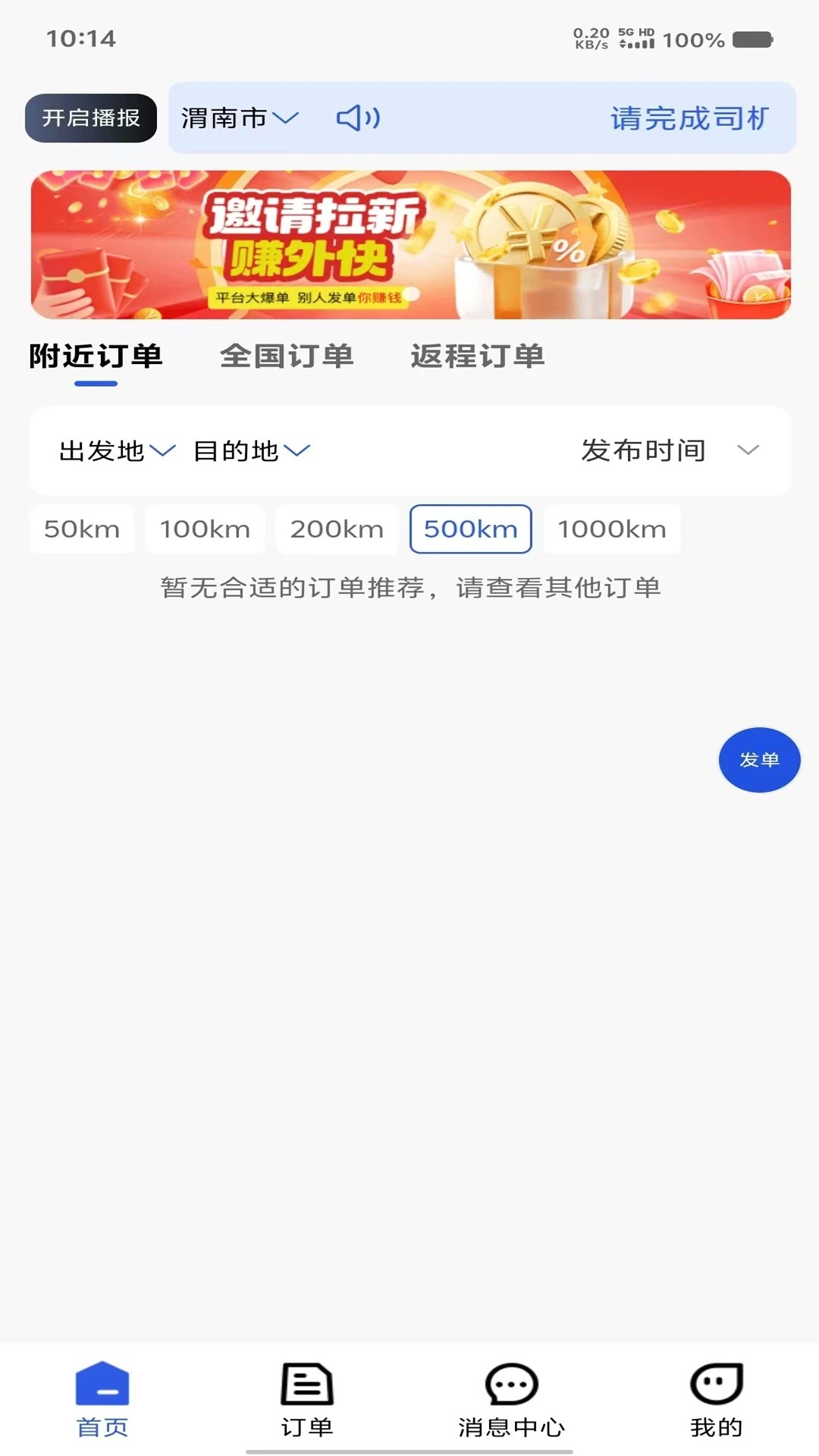Enable 开启播报 voice broadcast
The width and height of the screenshot is (819, 1456).
(x=90, y=118)
